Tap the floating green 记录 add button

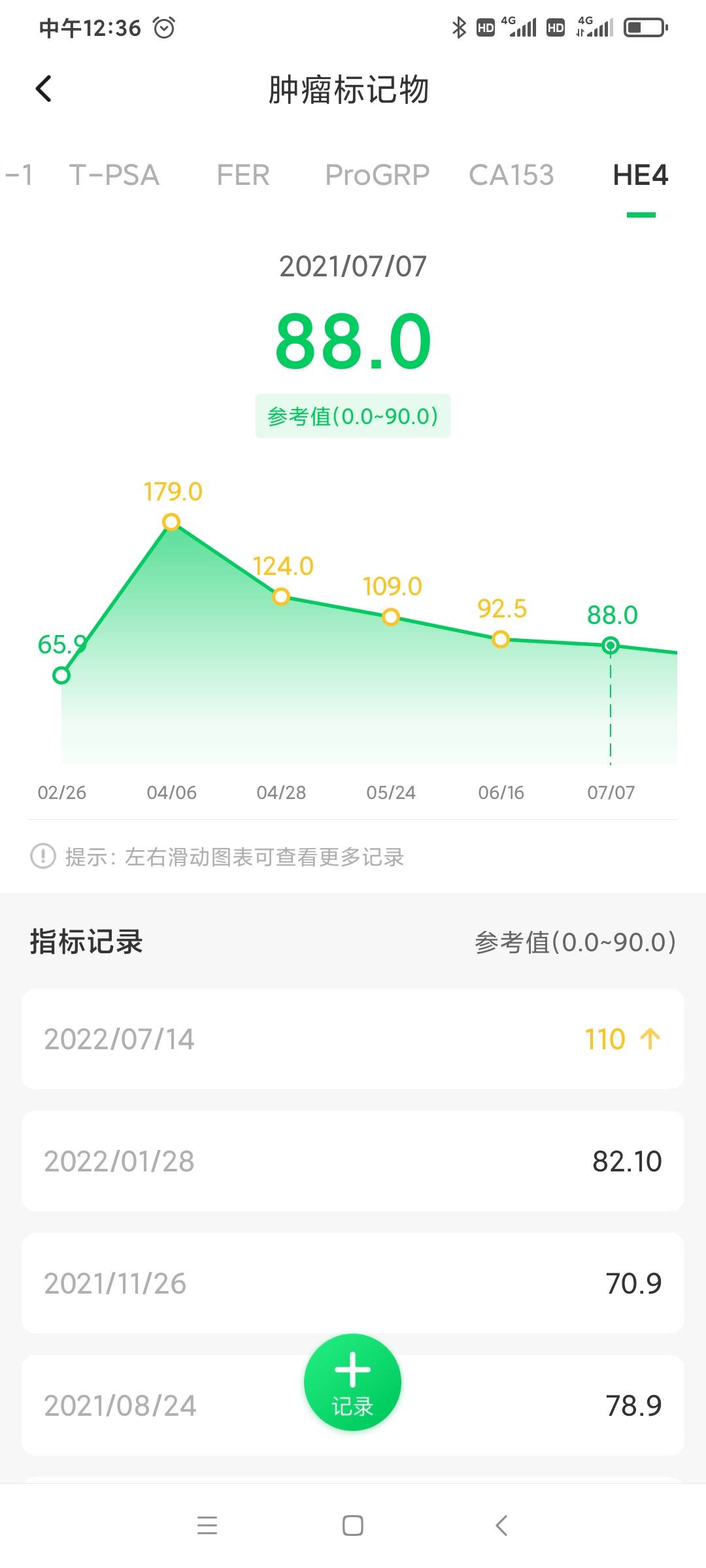[x=352, y=1384]
